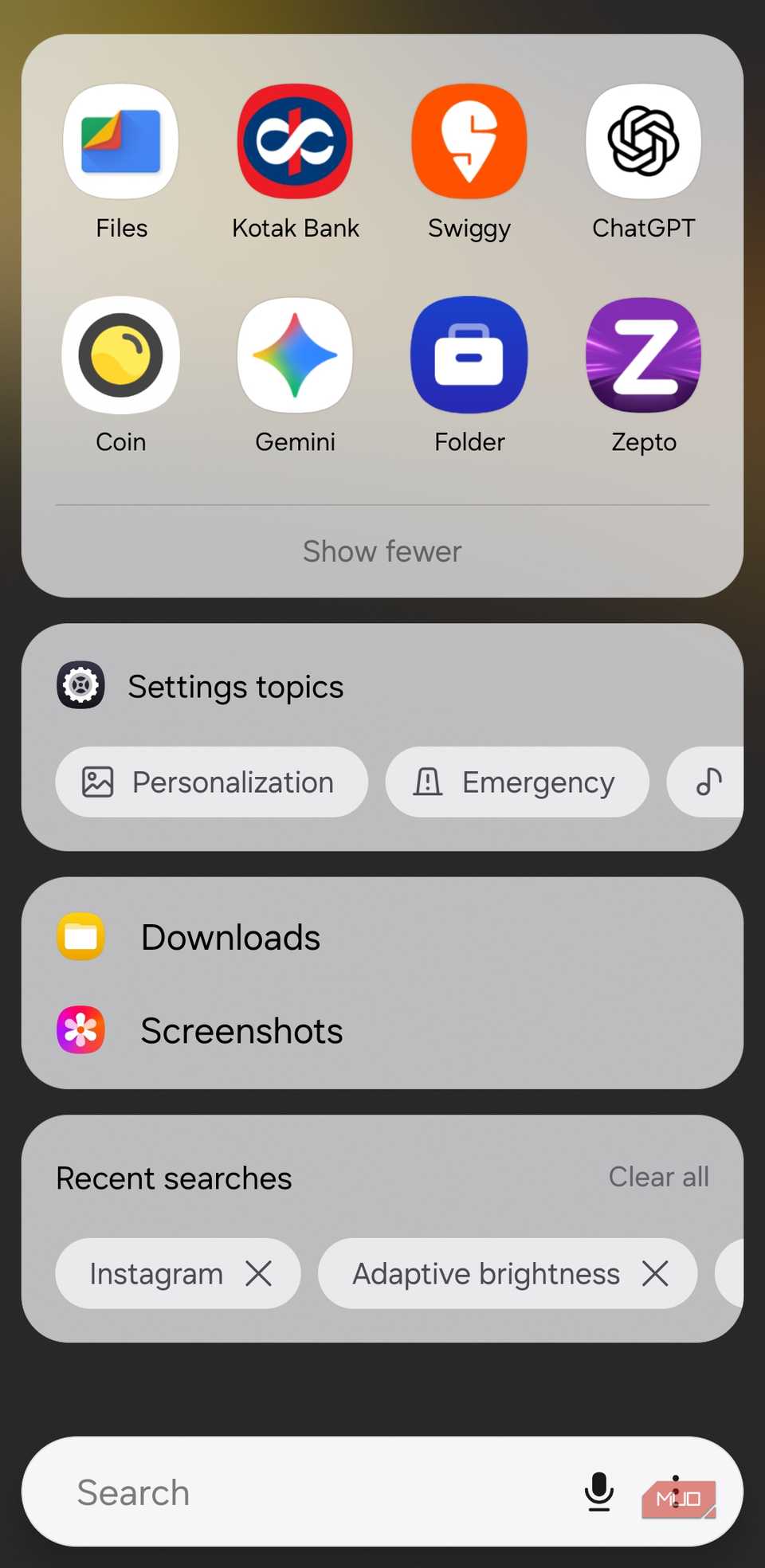Open the Folder app

coord(469,355)
